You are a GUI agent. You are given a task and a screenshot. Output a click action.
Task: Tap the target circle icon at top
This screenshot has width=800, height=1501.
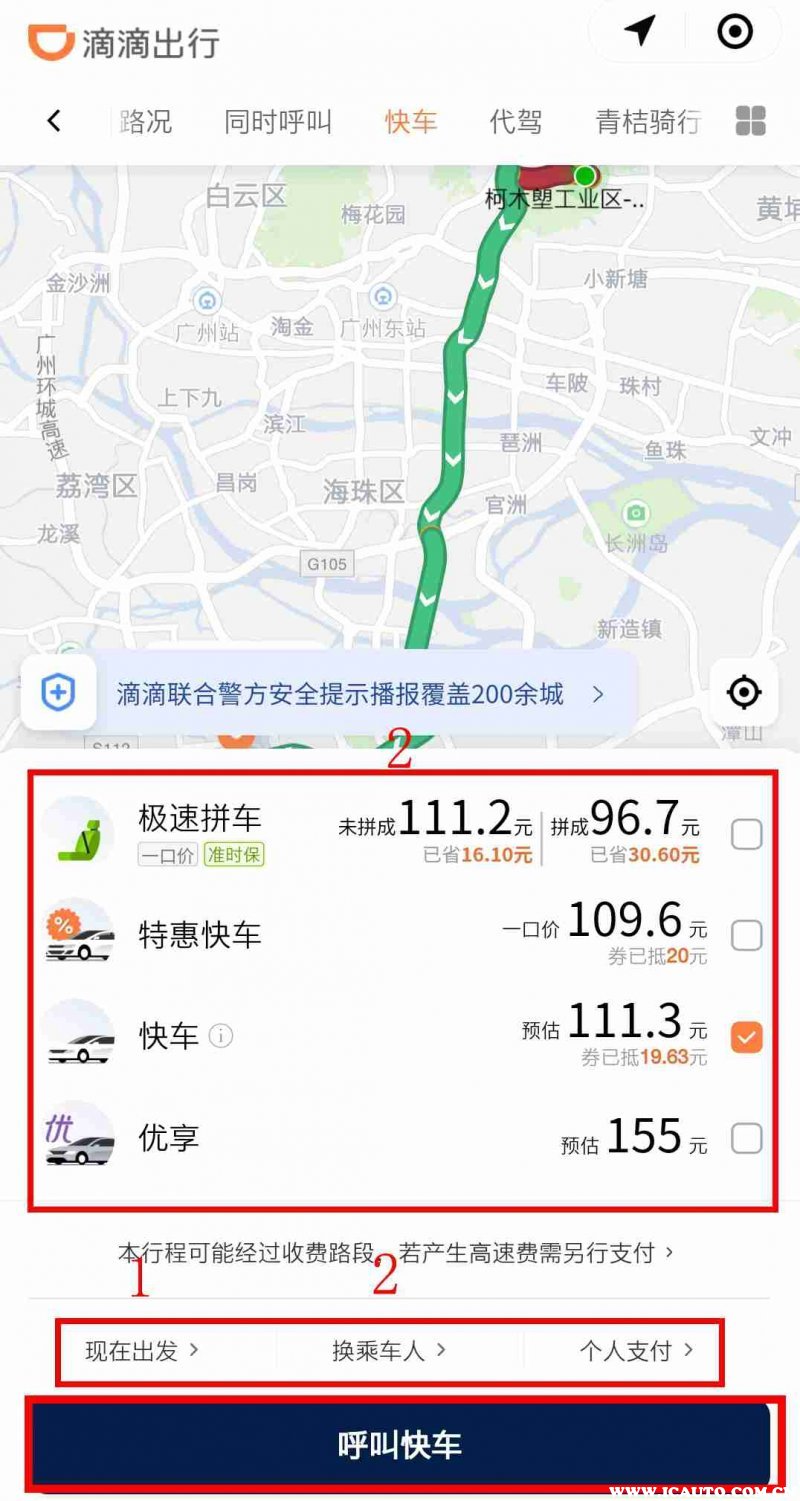coord(735,32)
